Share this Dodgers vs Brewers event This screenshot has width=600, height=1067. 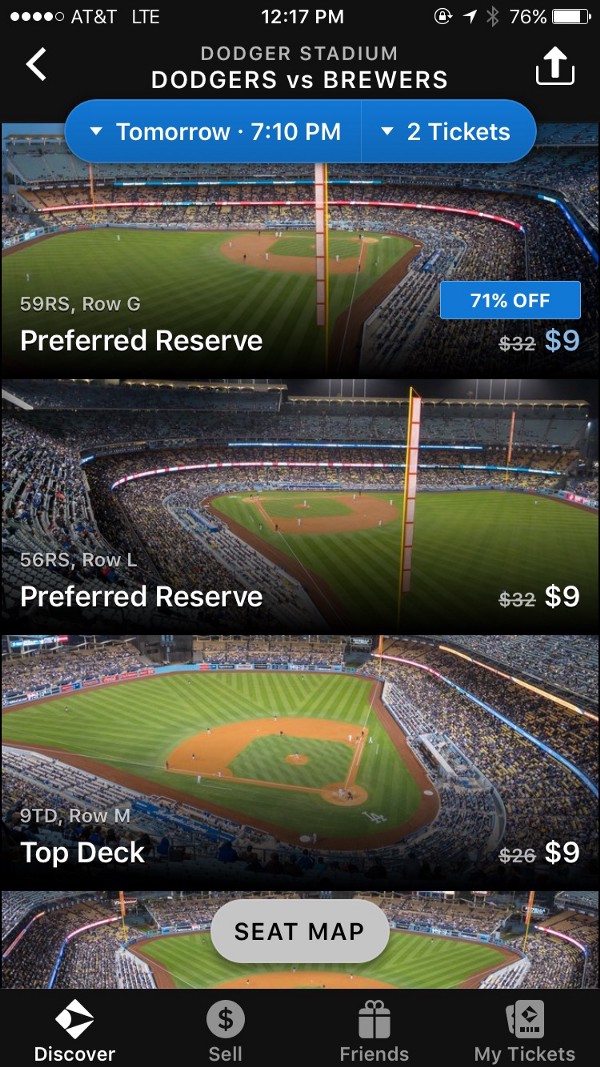coord(555,67)
